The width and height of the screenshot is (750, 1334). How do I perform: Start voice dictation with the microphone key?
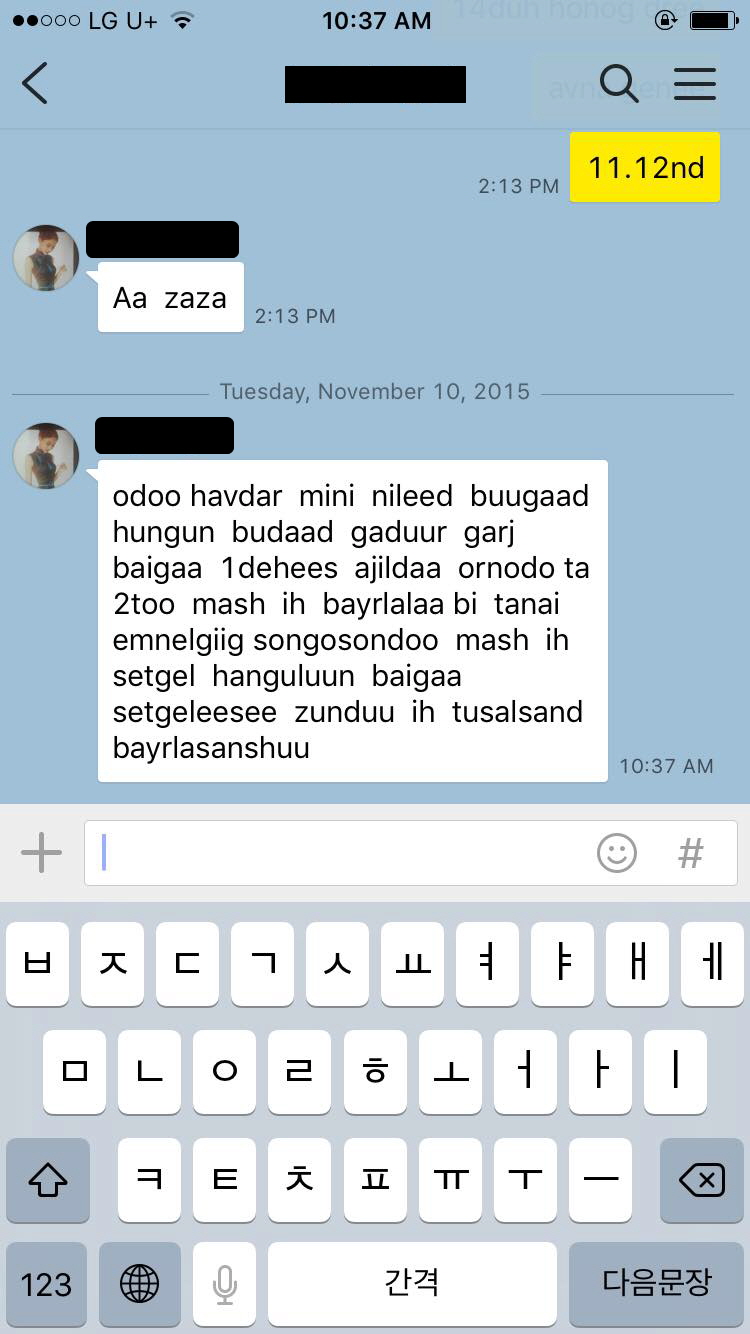[x=225, y=1284]
